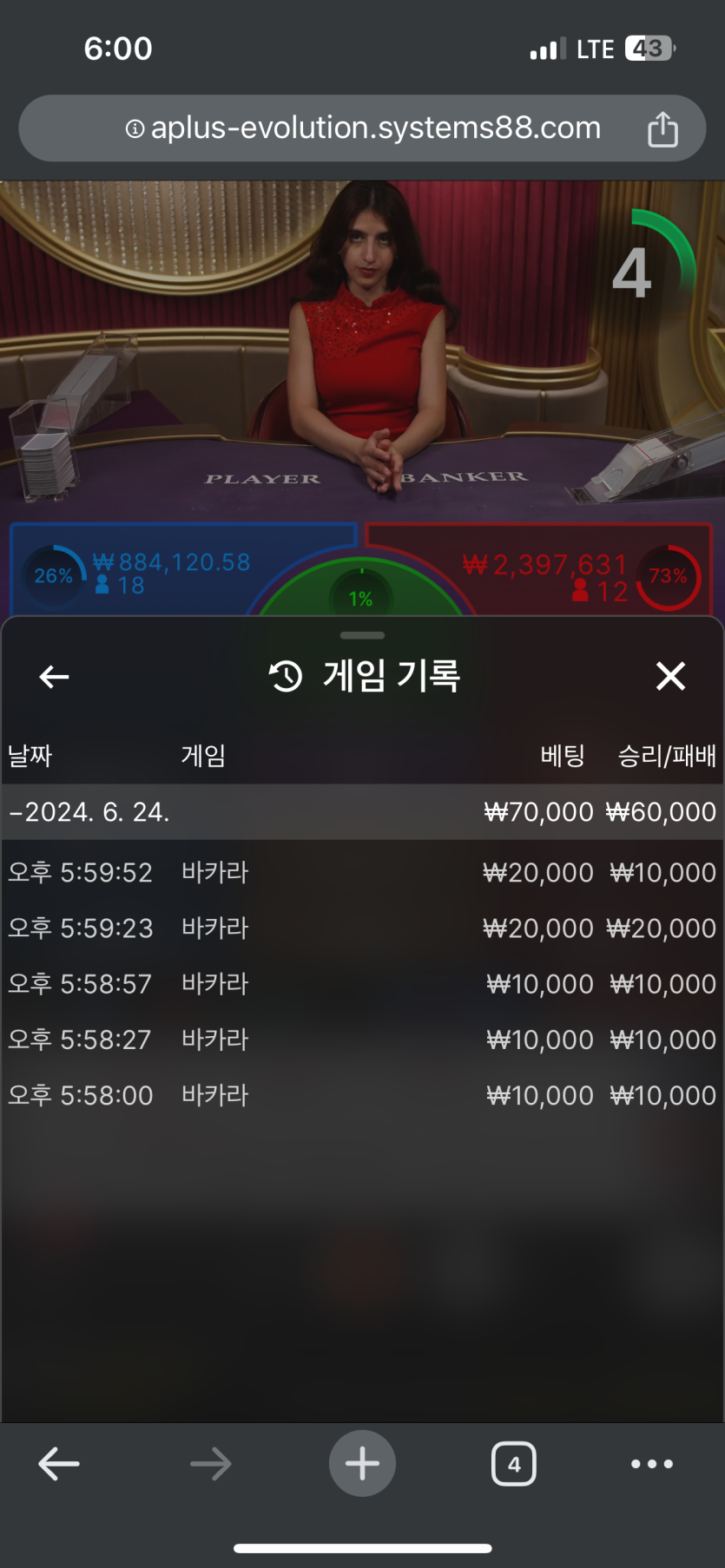Open the browser's three-dot menu
This screenshot has width=725, height=1568.
pyautogui.click(x=652, y=1464)
